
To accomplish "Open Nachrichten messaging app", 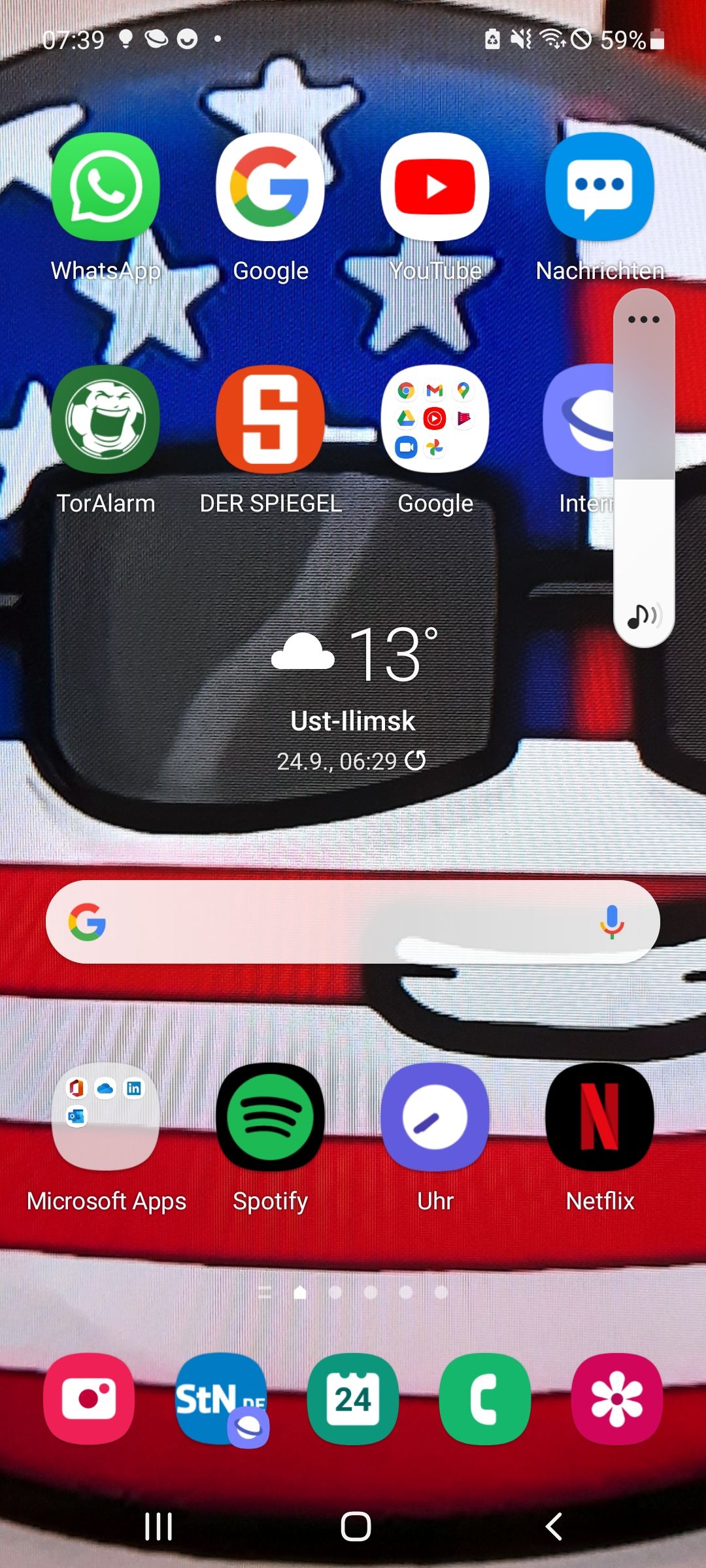I will click(599, 188).
